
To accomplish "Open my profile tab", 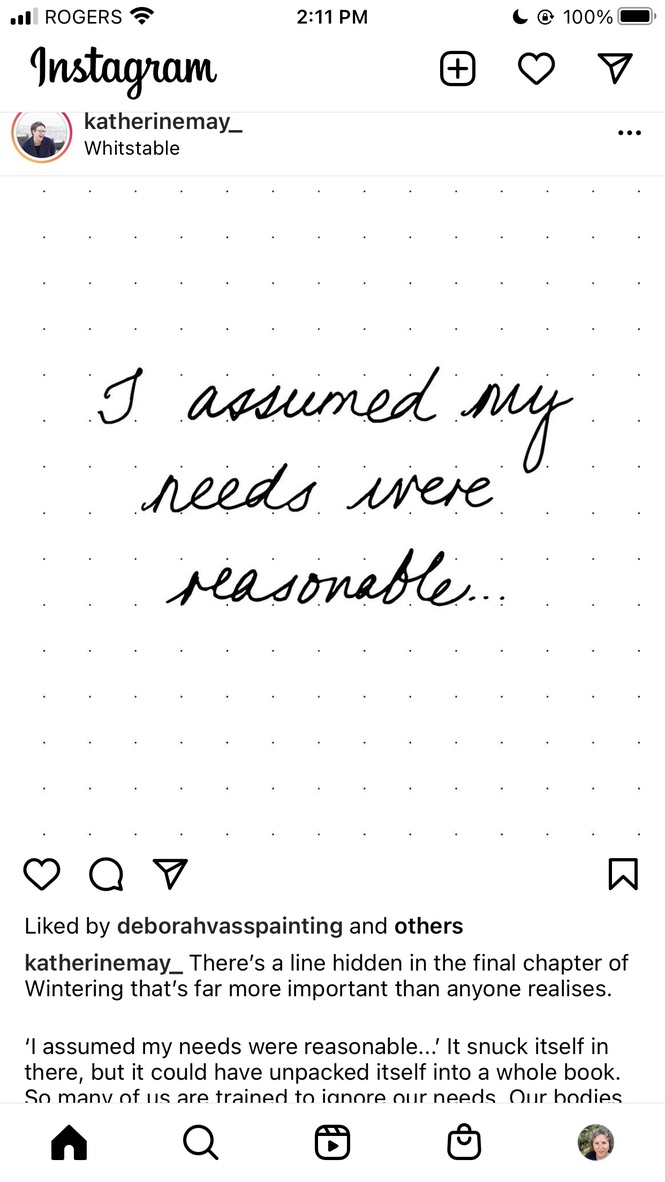I will click(596, 1141).
